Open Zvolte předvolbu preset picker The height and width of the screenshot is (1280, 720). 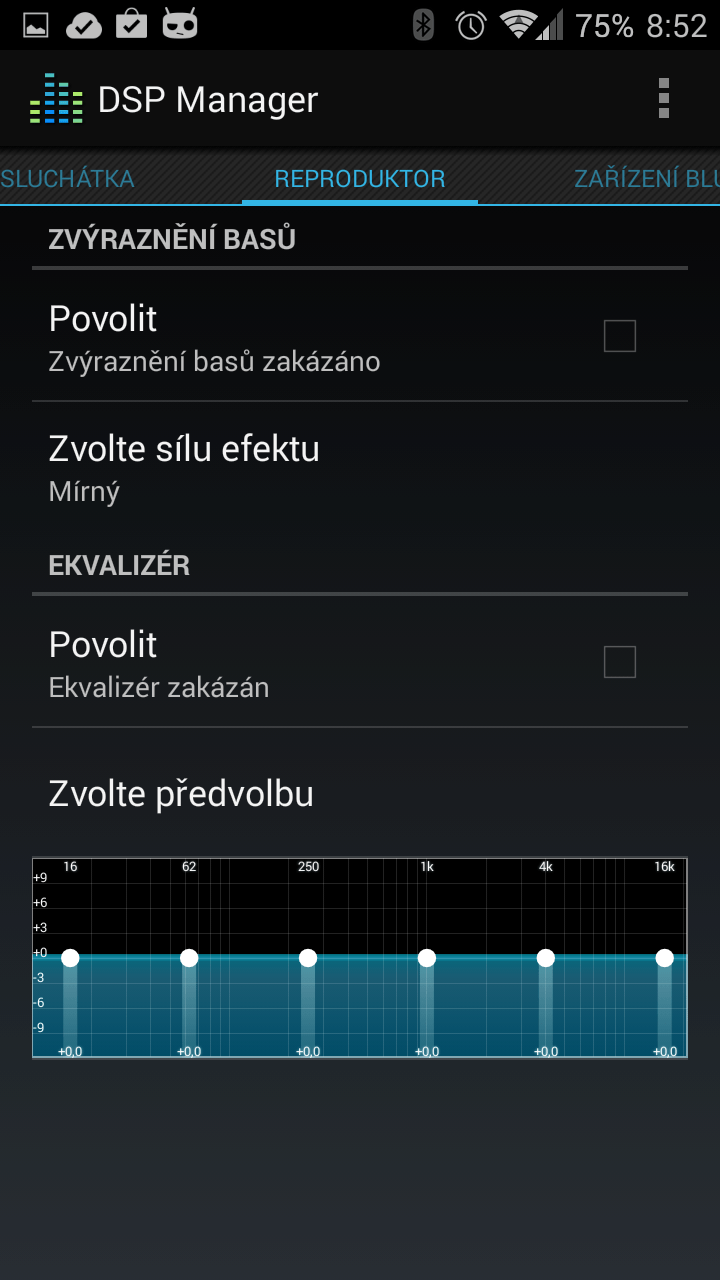[x=360, y=794]
